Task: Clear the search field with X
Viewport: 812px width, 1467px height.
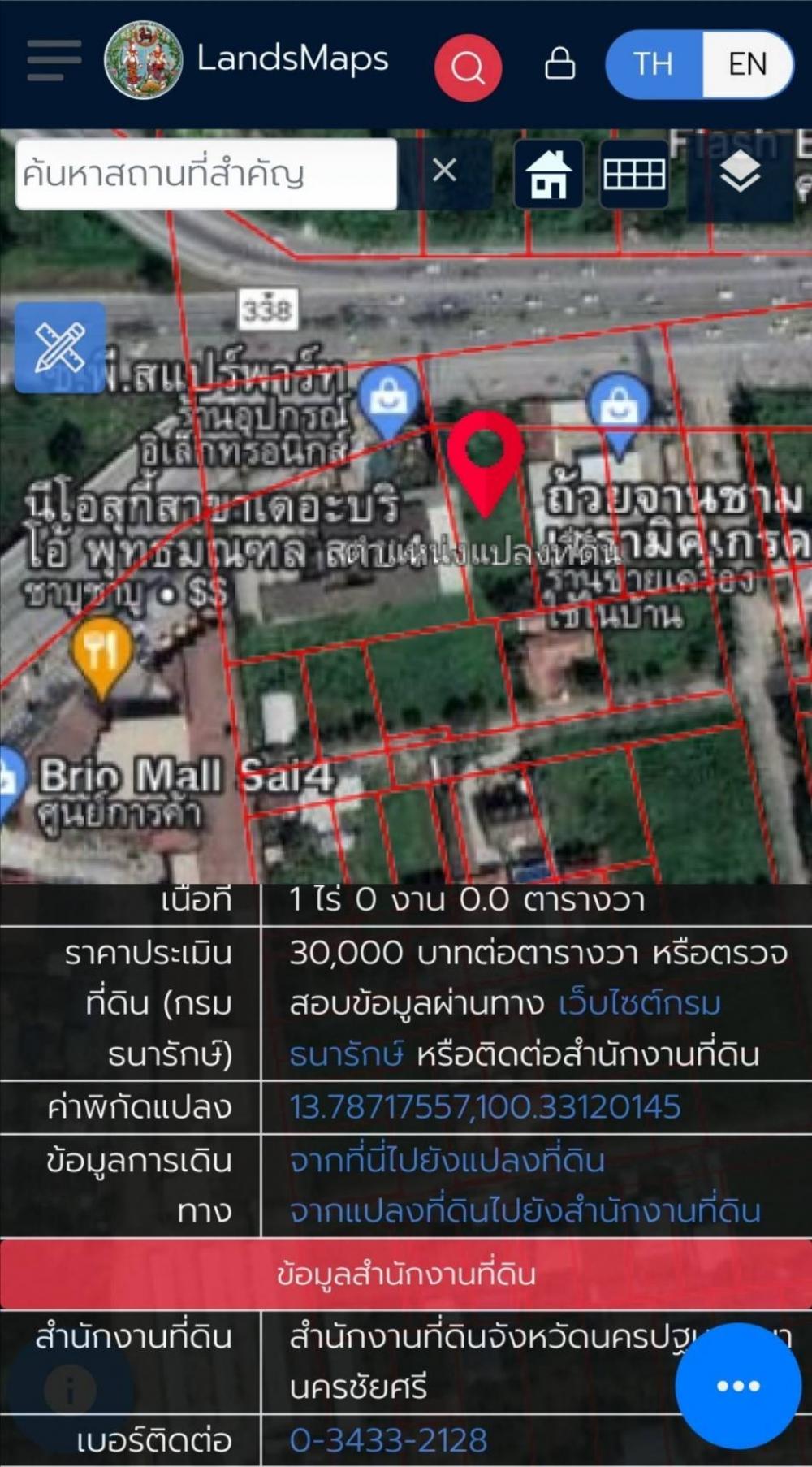Action: tap(444, 171)
